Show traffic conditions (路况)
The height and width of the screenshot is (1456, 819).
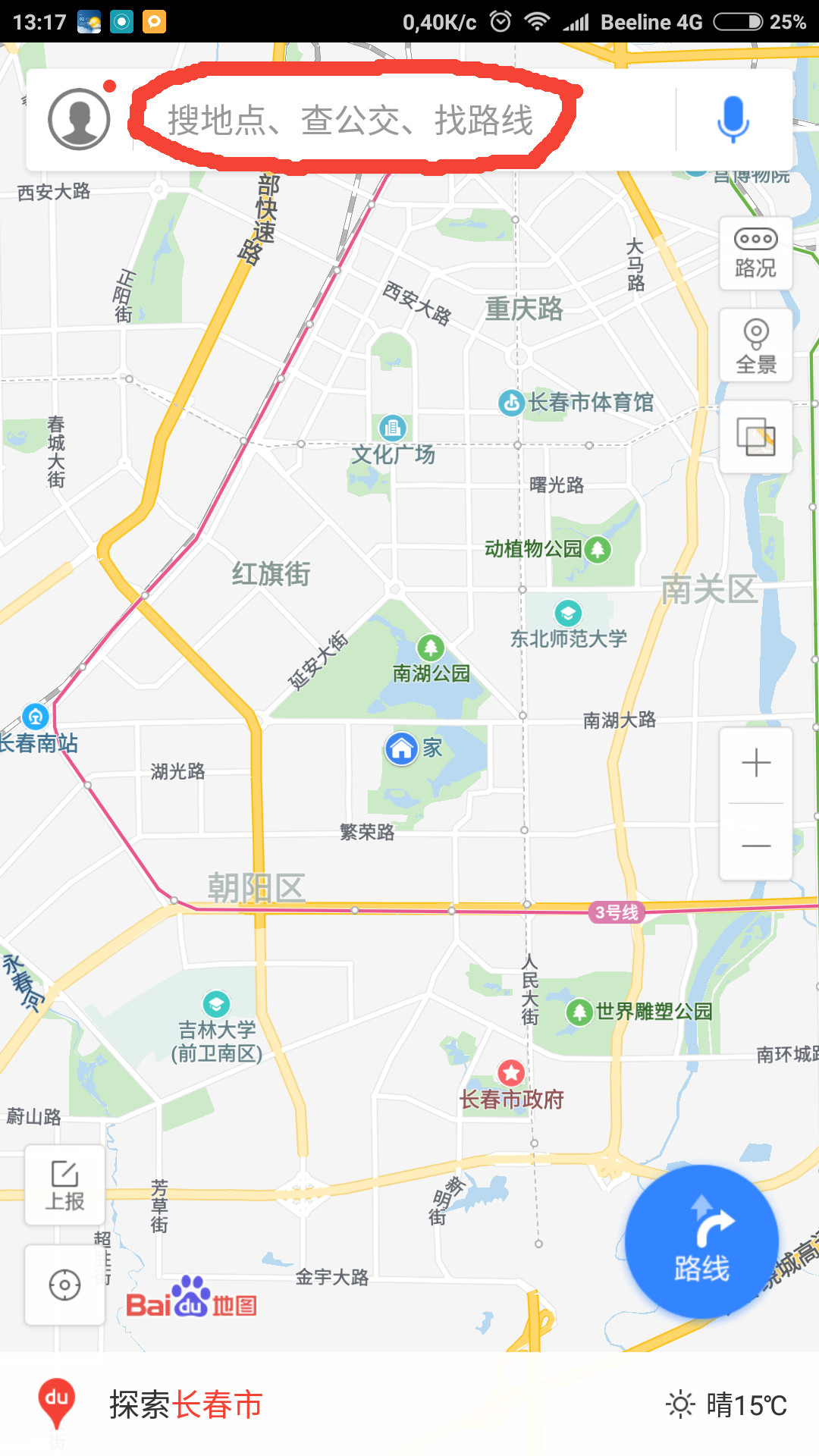coord(755,254)
